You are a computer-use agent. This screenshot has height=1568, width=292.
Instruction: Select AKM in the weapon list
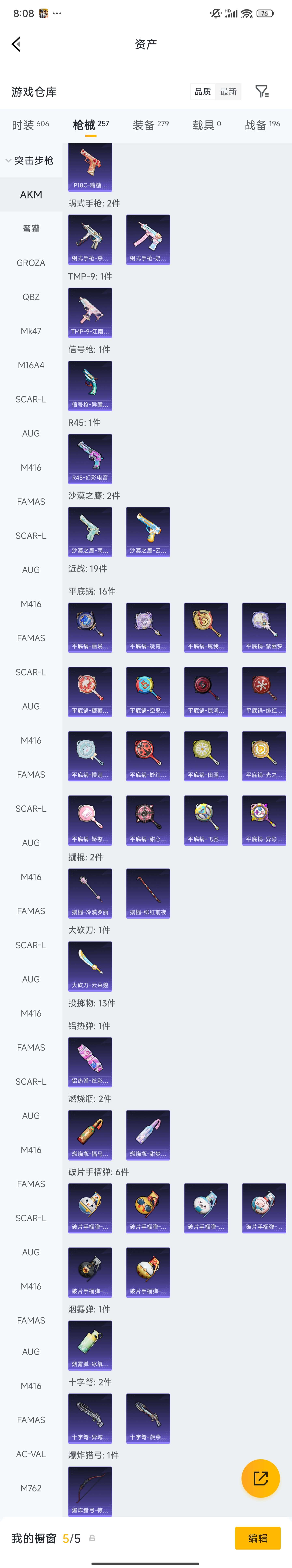(x=31, y=195)
